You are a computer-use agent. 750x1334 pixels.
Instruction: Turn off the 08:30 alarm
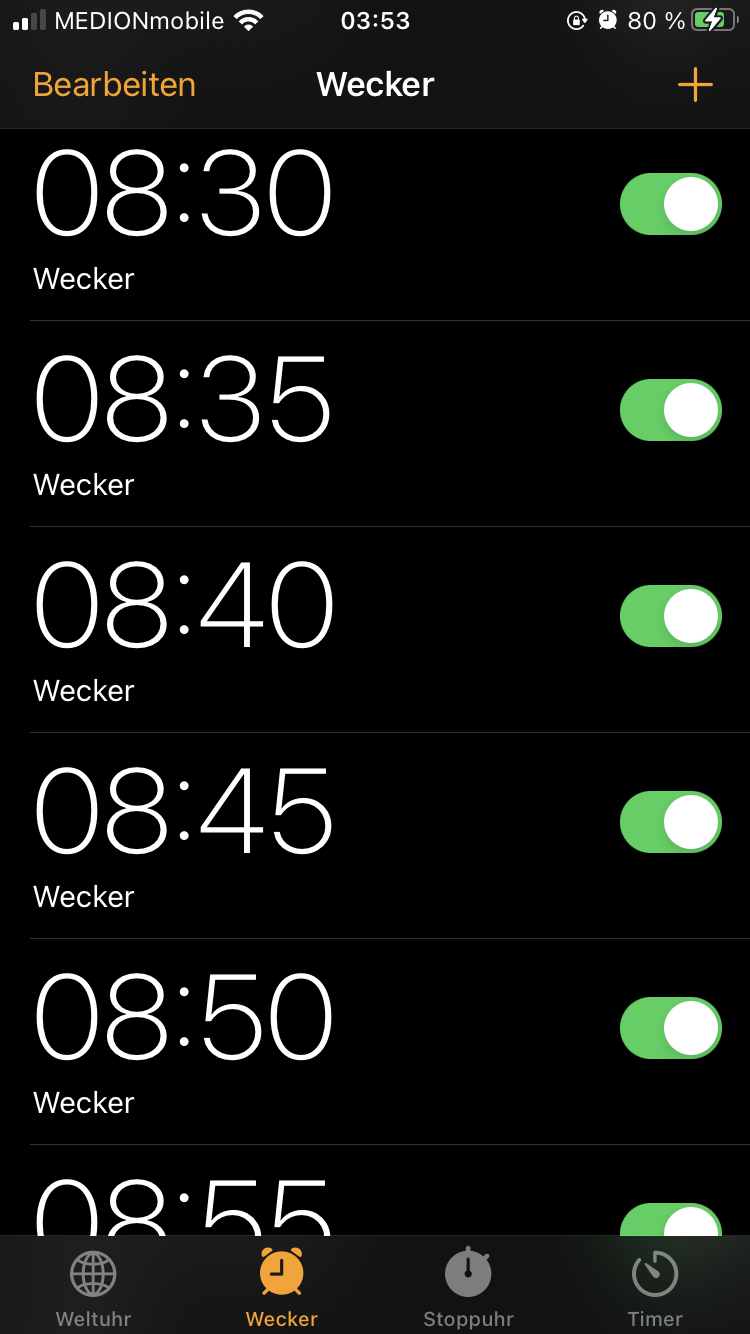(x=670, y=204)
